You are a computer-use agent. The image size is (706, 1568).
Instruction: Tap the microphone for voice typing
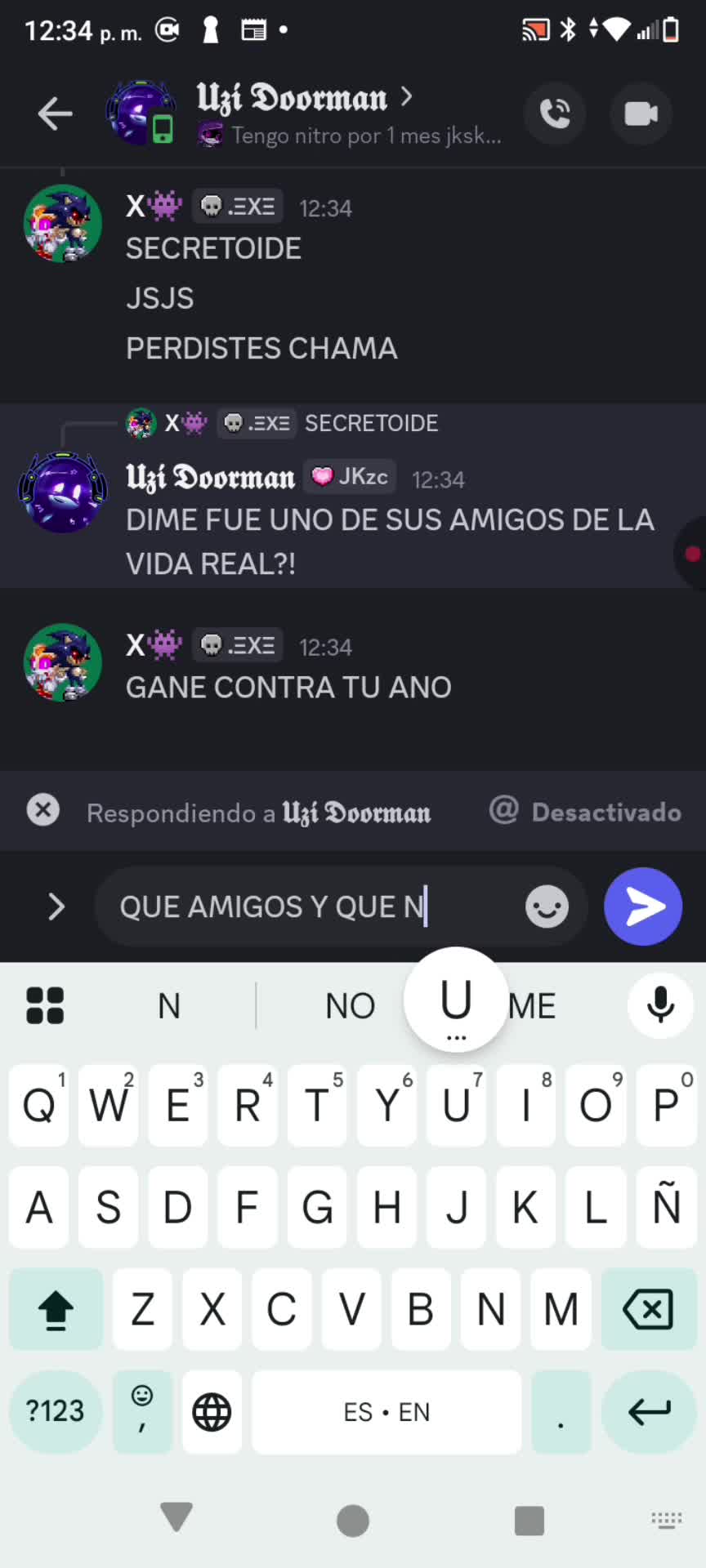(659, 1004)
